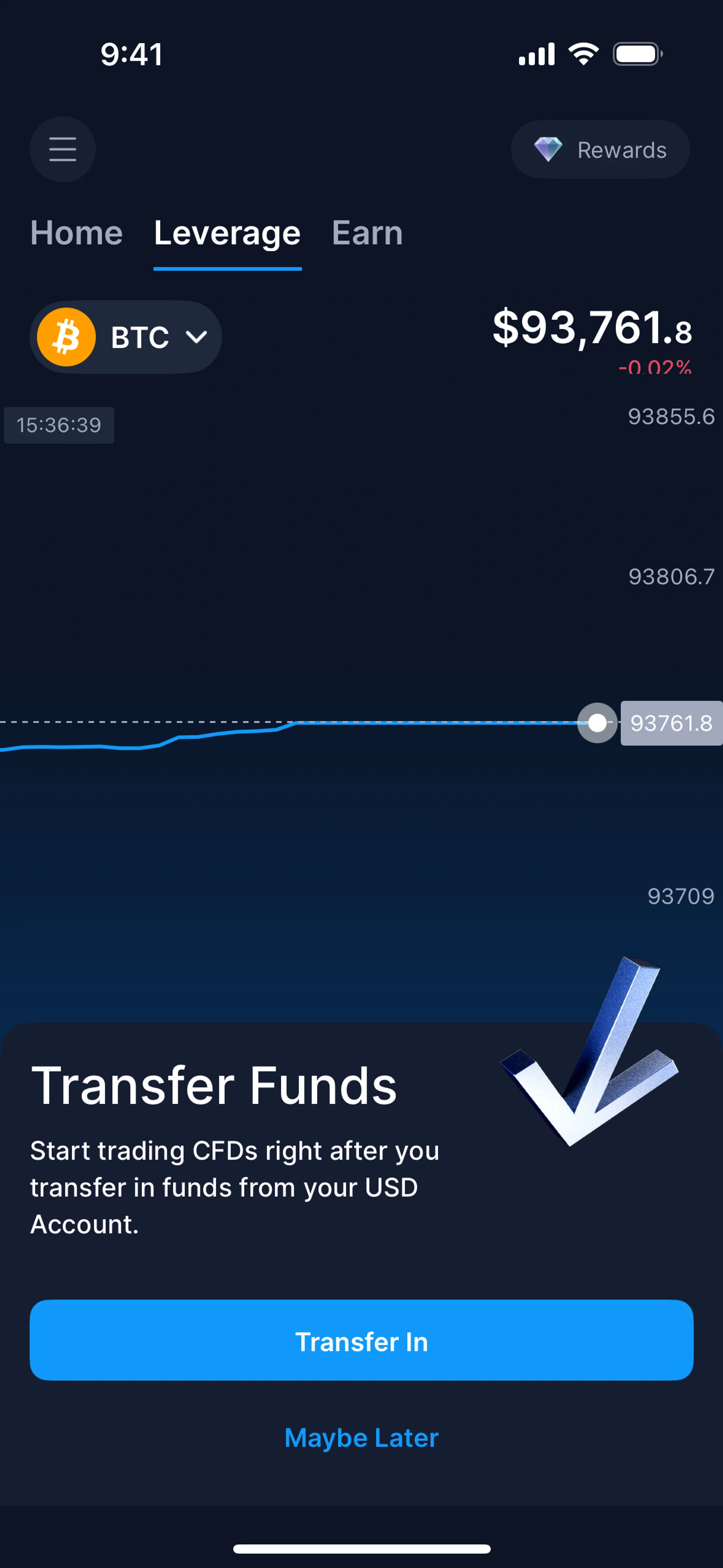
Task: Tap the Transfer In button
Action: coord(361,1341)
